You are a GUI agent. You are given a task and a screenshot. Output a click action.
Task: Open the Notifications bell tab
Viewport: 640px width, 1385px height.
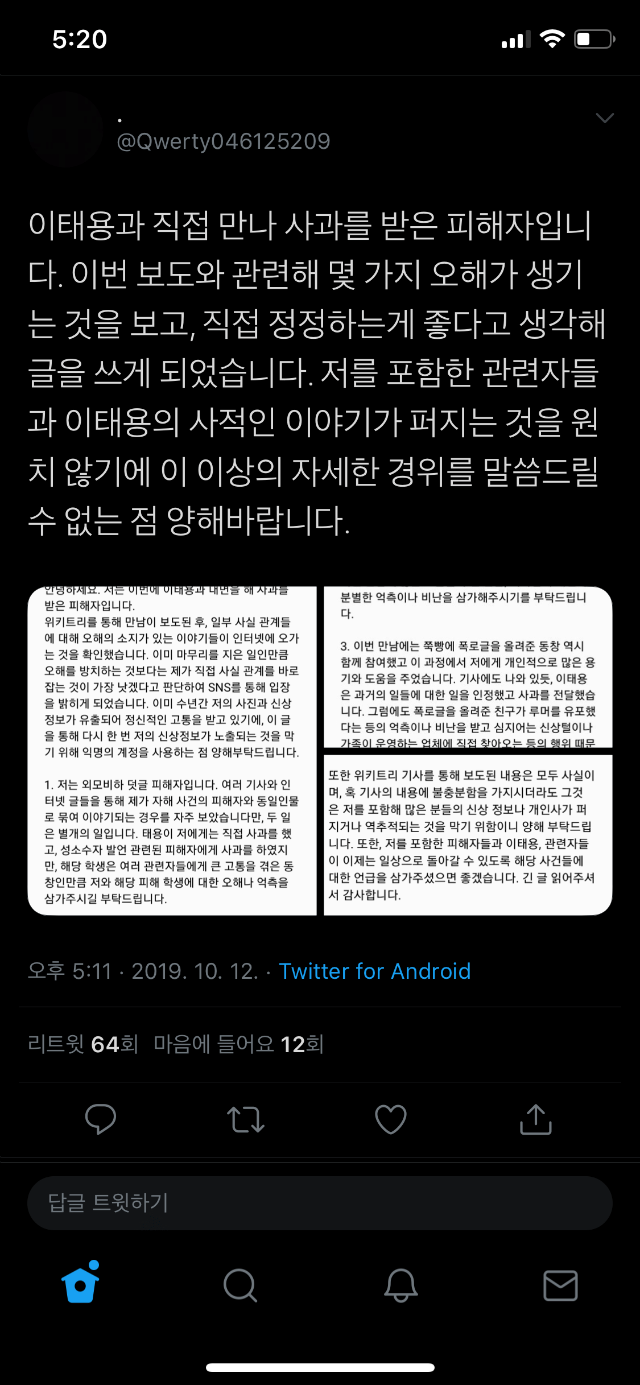401,1284
